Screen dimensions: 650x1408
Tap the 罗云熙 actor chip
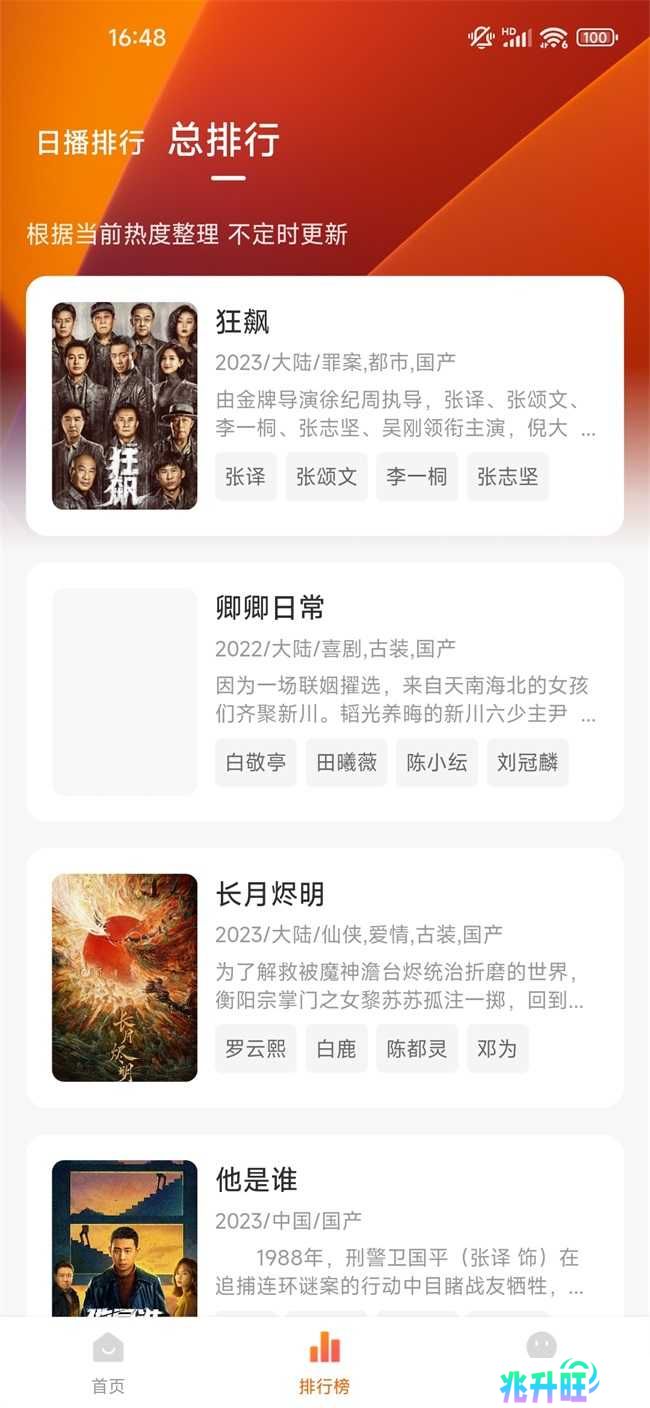pos(256,1049)
